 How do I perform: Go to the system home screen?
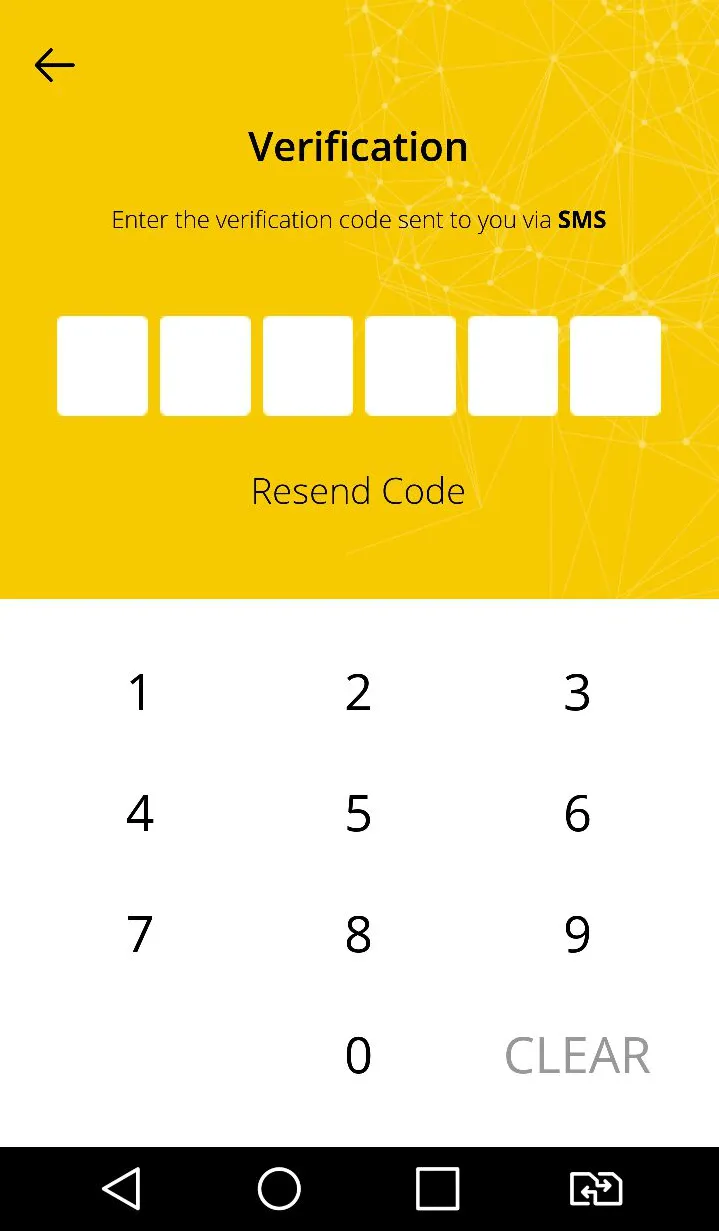(x=279, y=1189)
